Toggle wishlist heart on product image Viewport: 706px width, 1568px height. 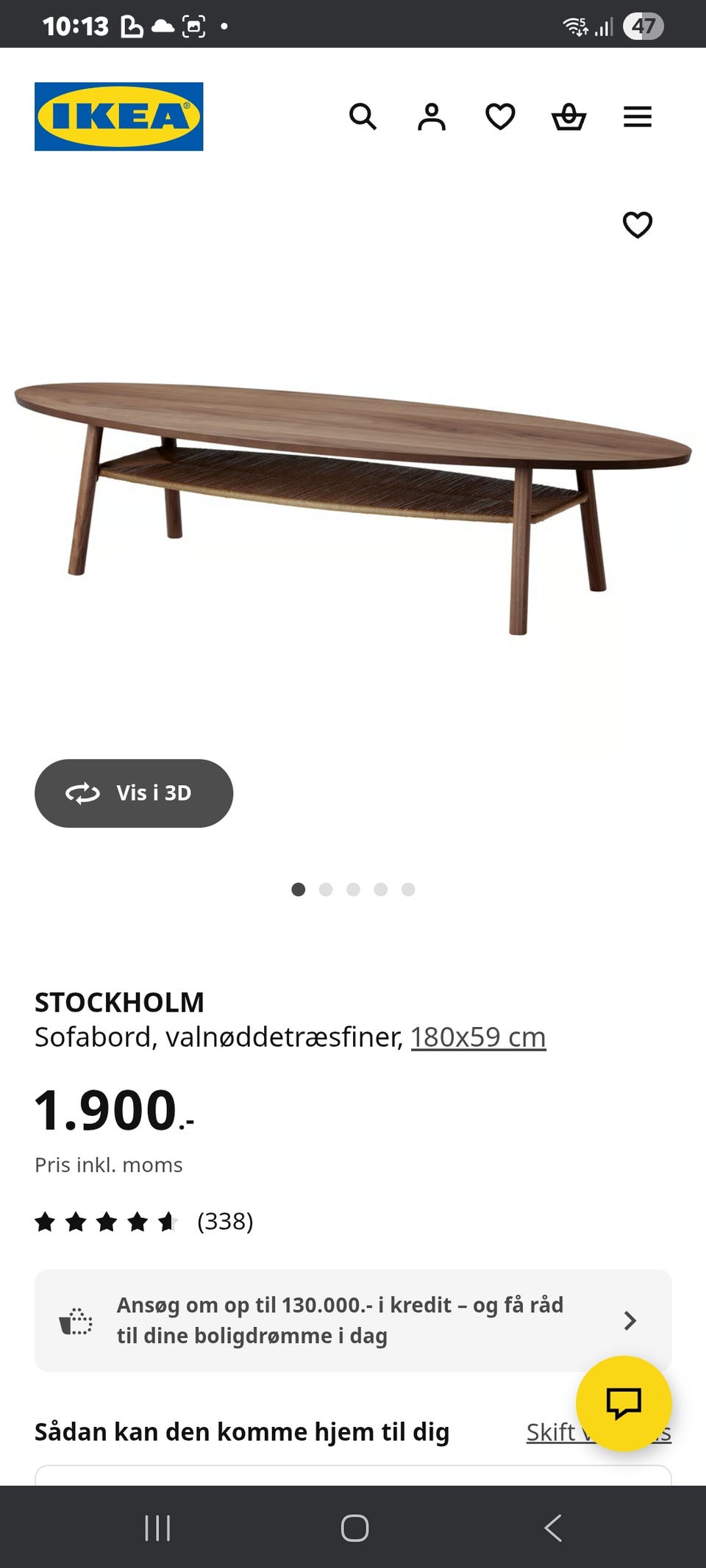(x=637, y=225)
